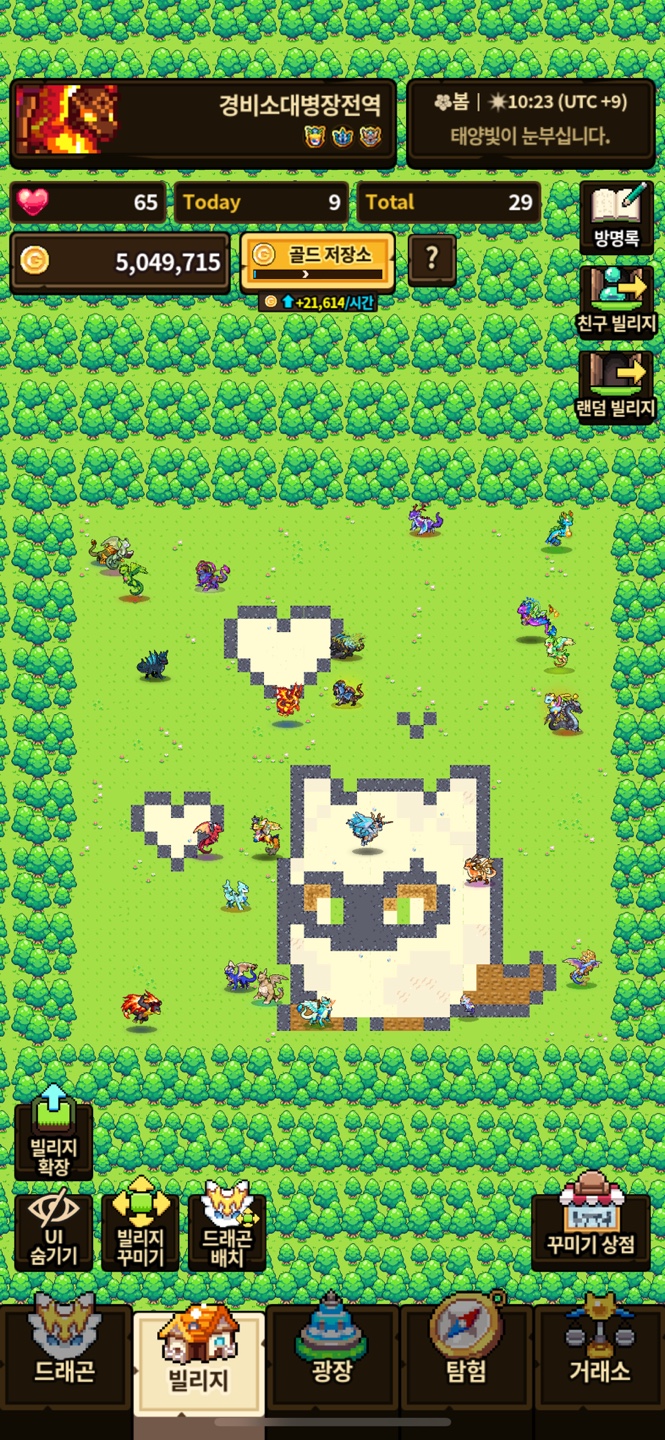Expand the village with 빌리지 확장
The width and height of the screenshot is (665, 1440).
coord(54,1140)
